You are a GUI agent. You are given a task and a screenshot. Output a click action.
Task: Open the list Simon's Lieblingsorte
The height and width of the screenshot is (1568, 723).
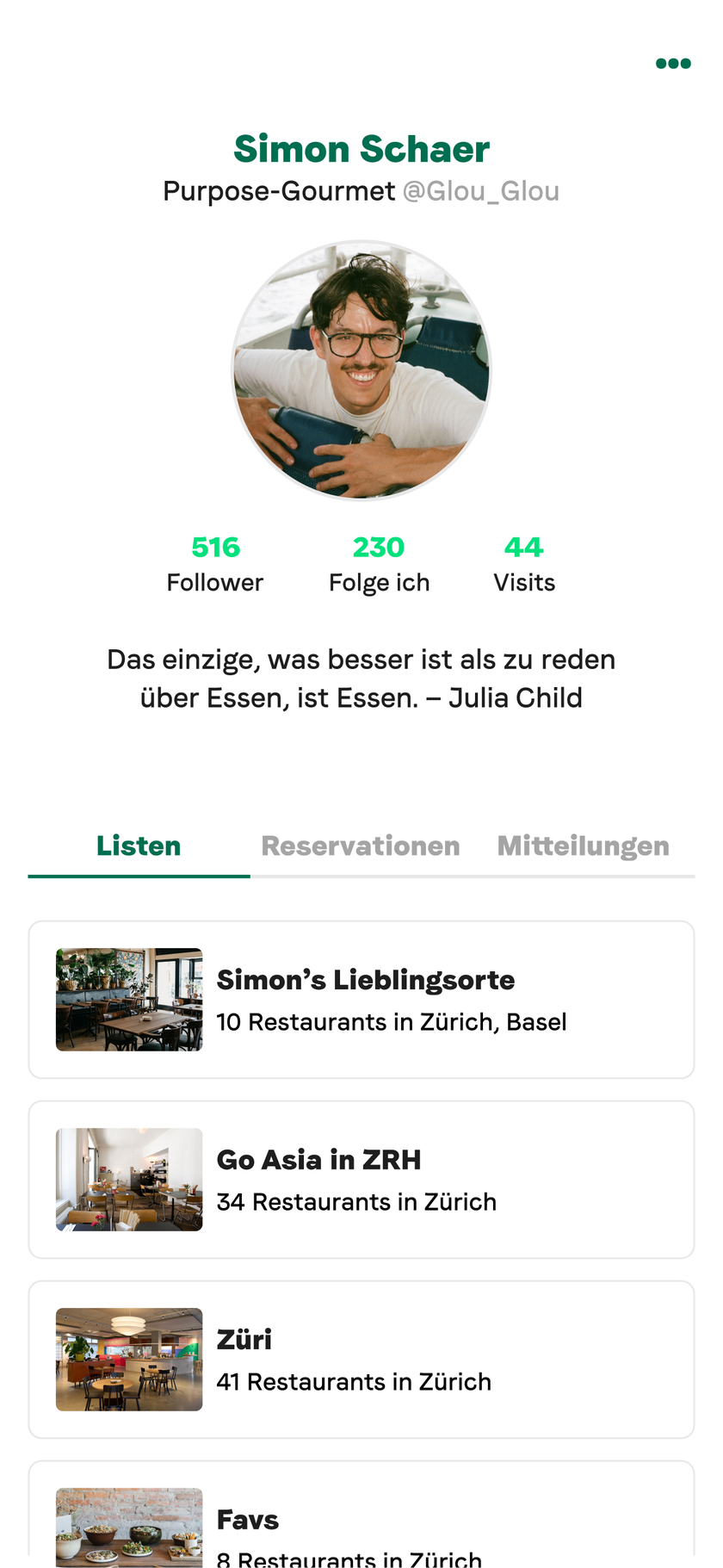click(366, 980)
